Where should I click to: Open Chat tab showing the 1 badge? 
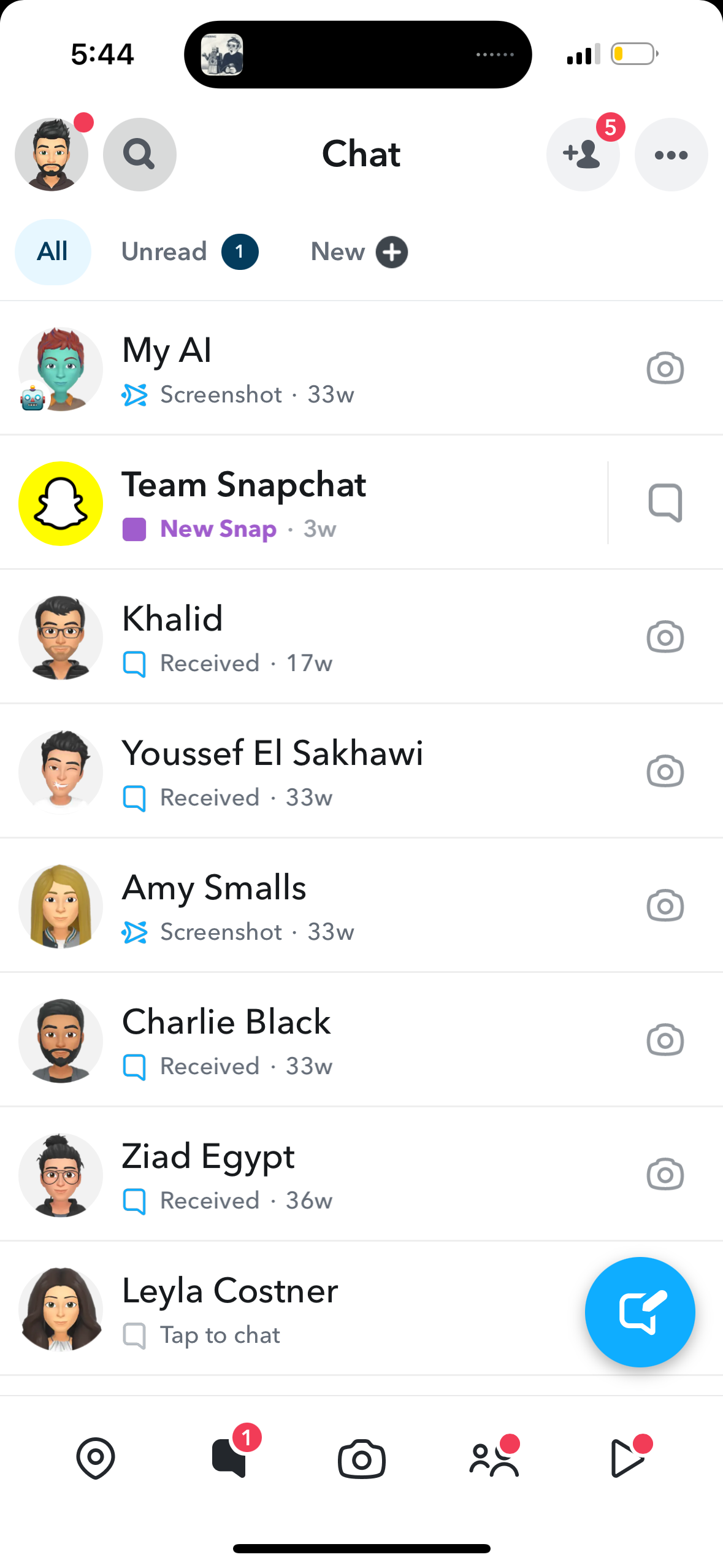[228, 1459]
